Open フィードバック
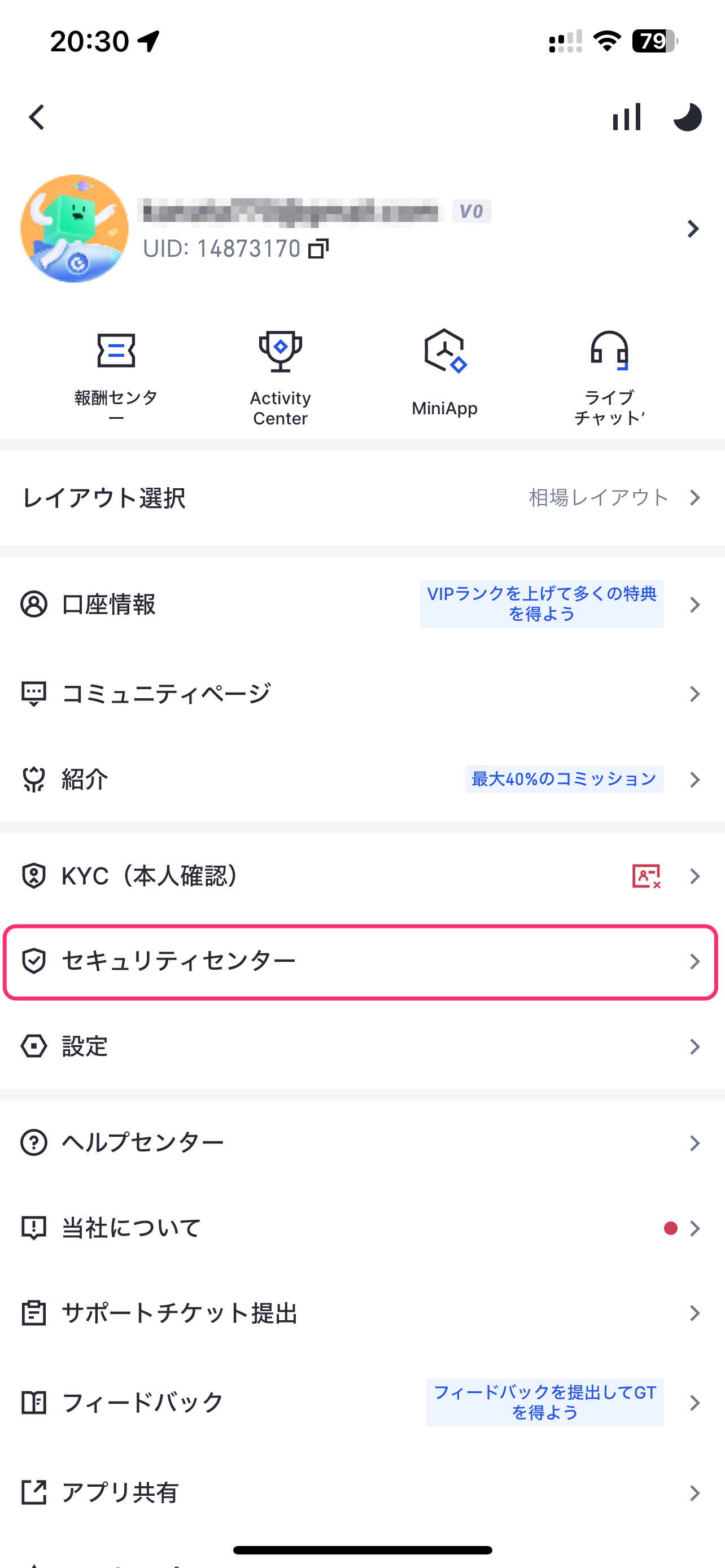Screen dimensions: 725x1568 [362, 1403]
